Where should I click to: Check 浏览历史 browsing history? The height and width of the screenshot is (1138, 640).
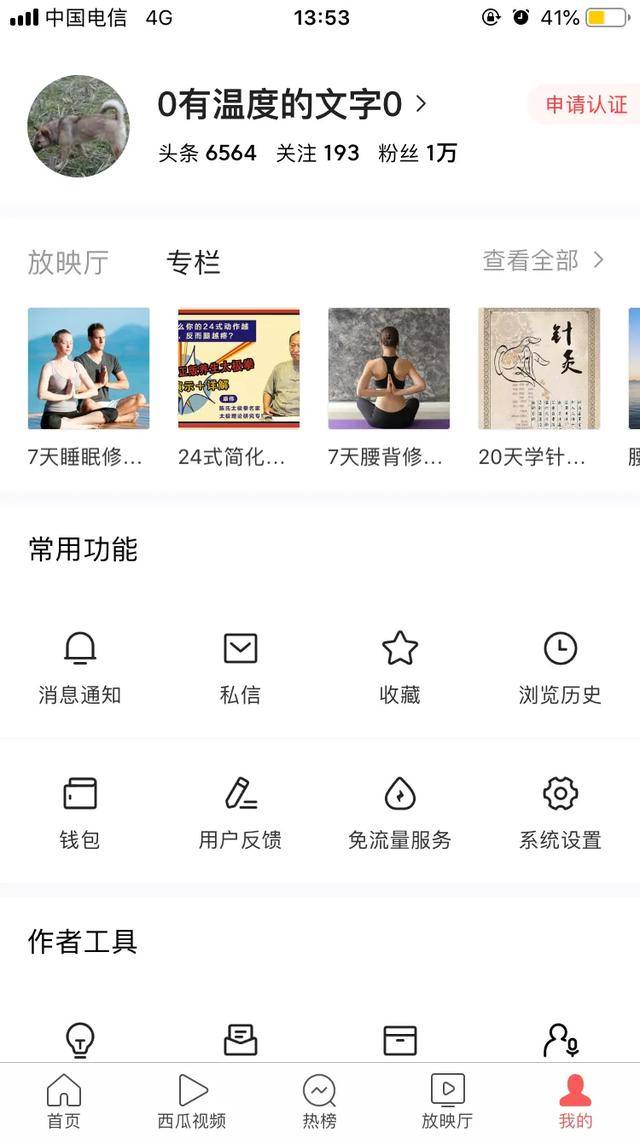pyautogui.click(x=560, y=667)
